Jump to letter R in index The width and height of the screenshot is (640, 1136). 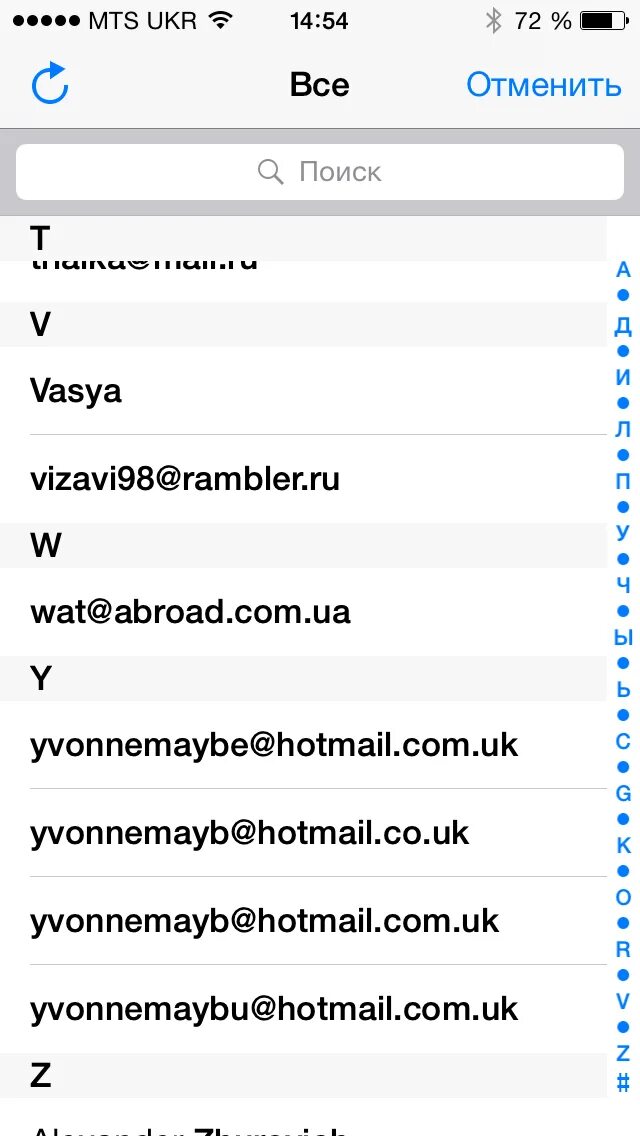[623, 950]
